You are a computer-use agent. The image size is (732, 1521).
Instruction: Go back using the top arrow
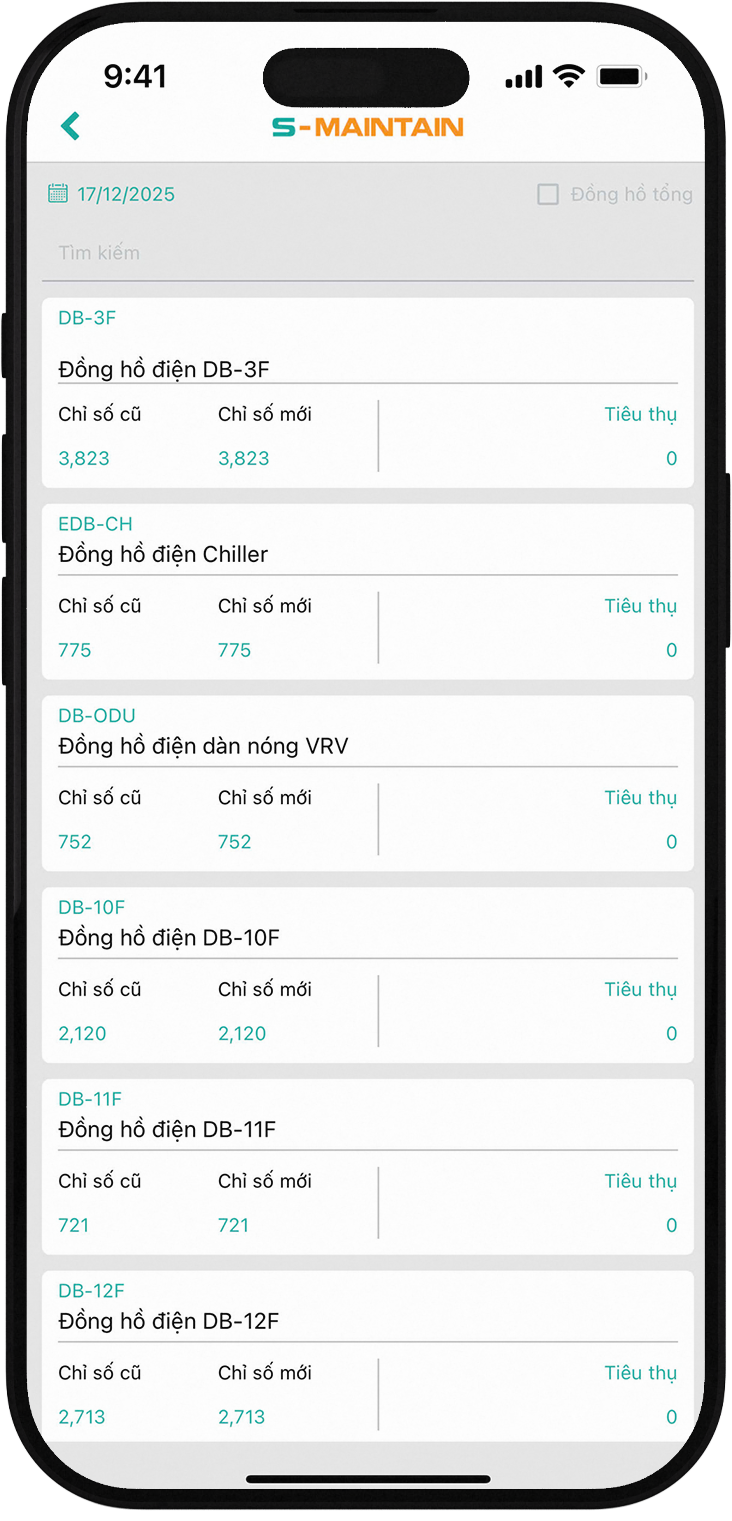click(x=70, y=126)
